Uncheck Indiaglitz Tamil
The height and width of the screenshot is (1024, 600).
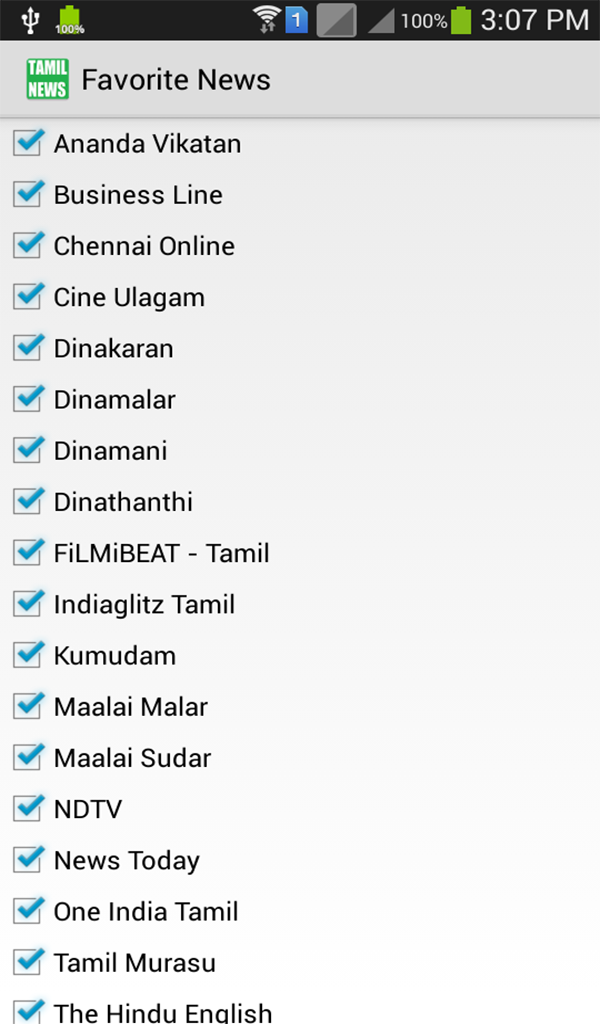pyautogui.click(x=28, y=604)
